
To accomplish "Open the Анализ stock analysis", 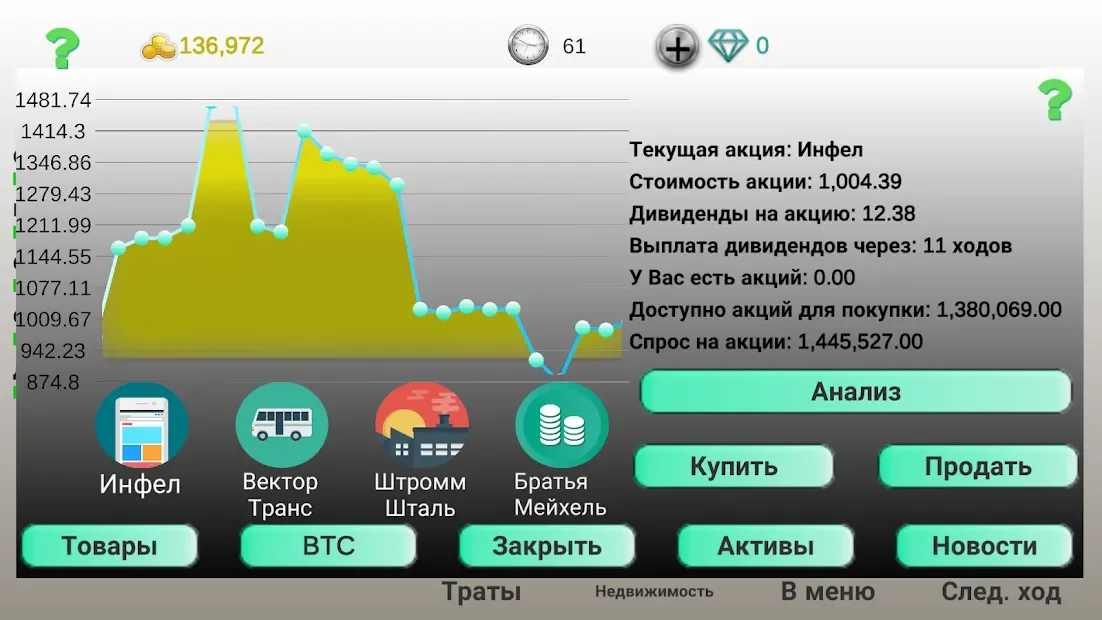I will [x=855, y=392].
